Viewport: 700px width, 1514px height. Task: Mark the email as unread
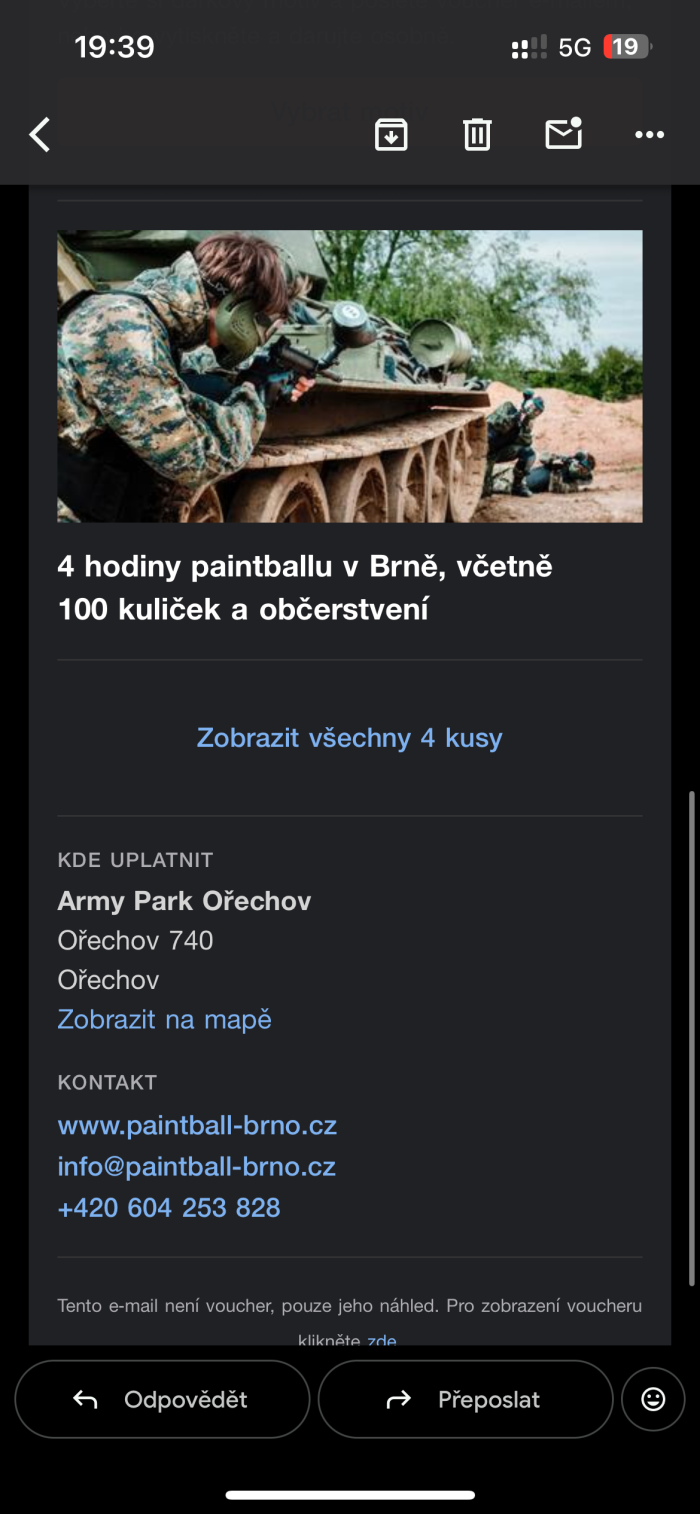pos(563,134)
